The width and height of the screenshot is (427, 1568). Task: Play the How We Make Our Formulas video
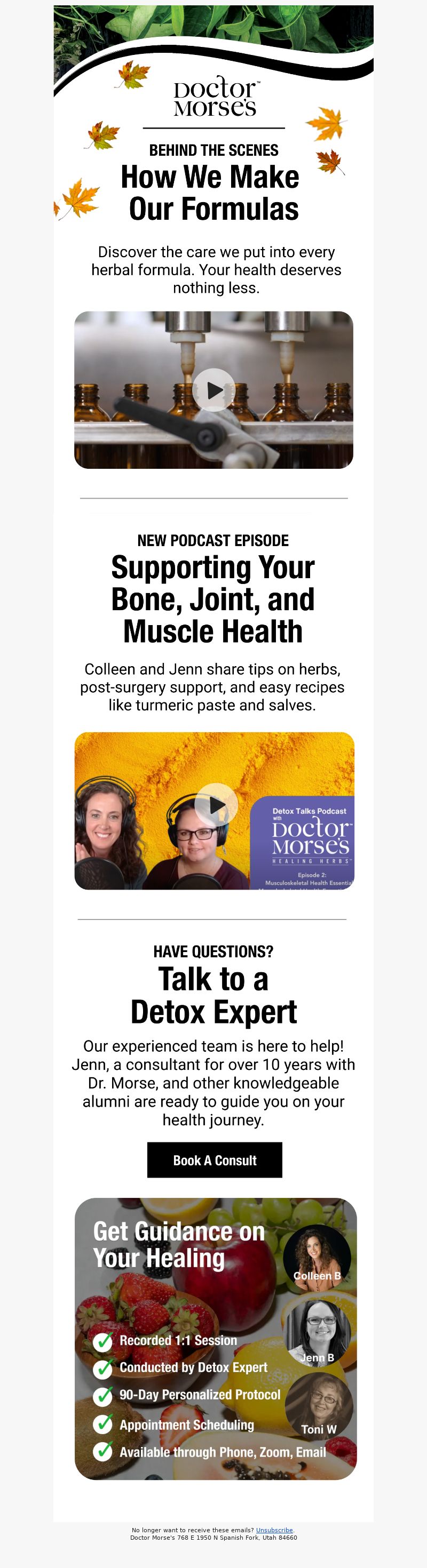(x=213, y=389)
